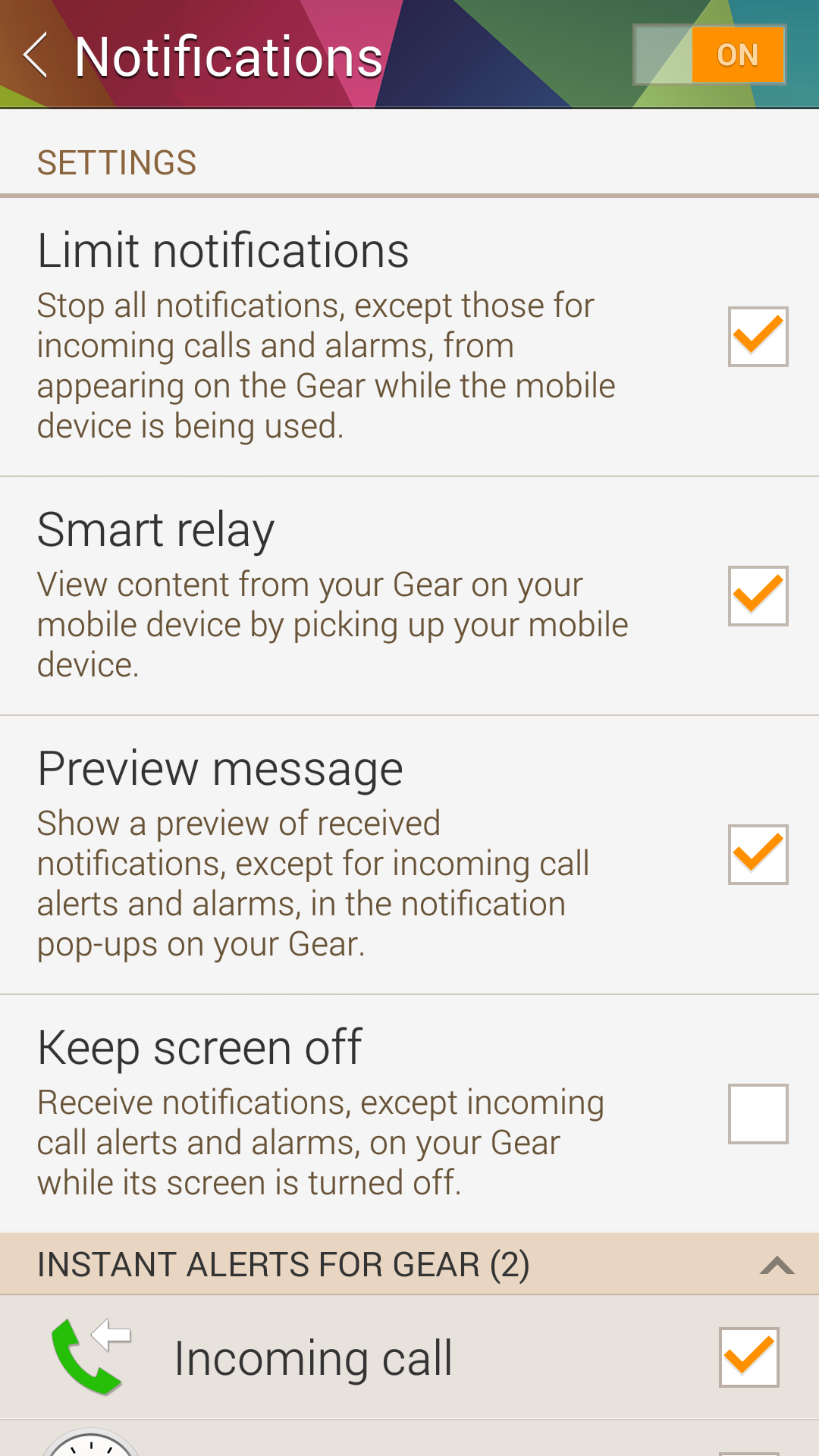Uncheck the Preview message option
Image resolution: width=819 pixels, height=1456 pixels.
pos(758,854)
